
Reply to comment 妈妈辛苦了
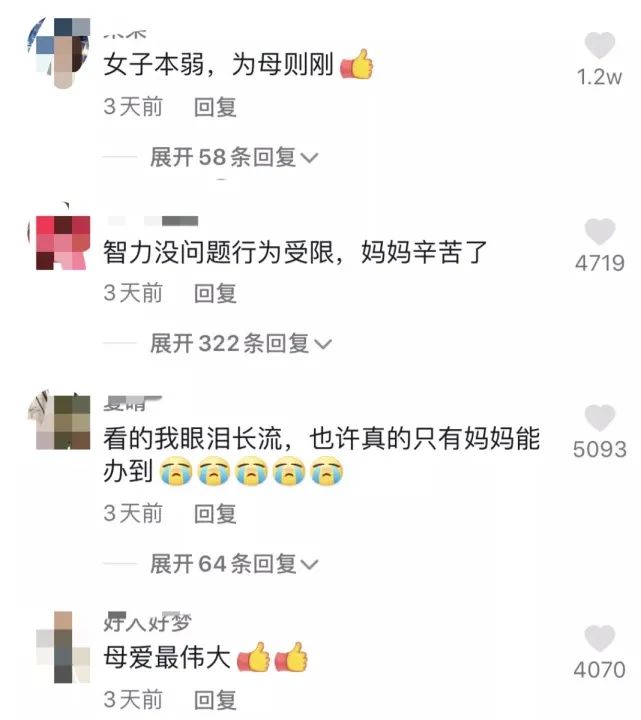(x=215, y=293)
